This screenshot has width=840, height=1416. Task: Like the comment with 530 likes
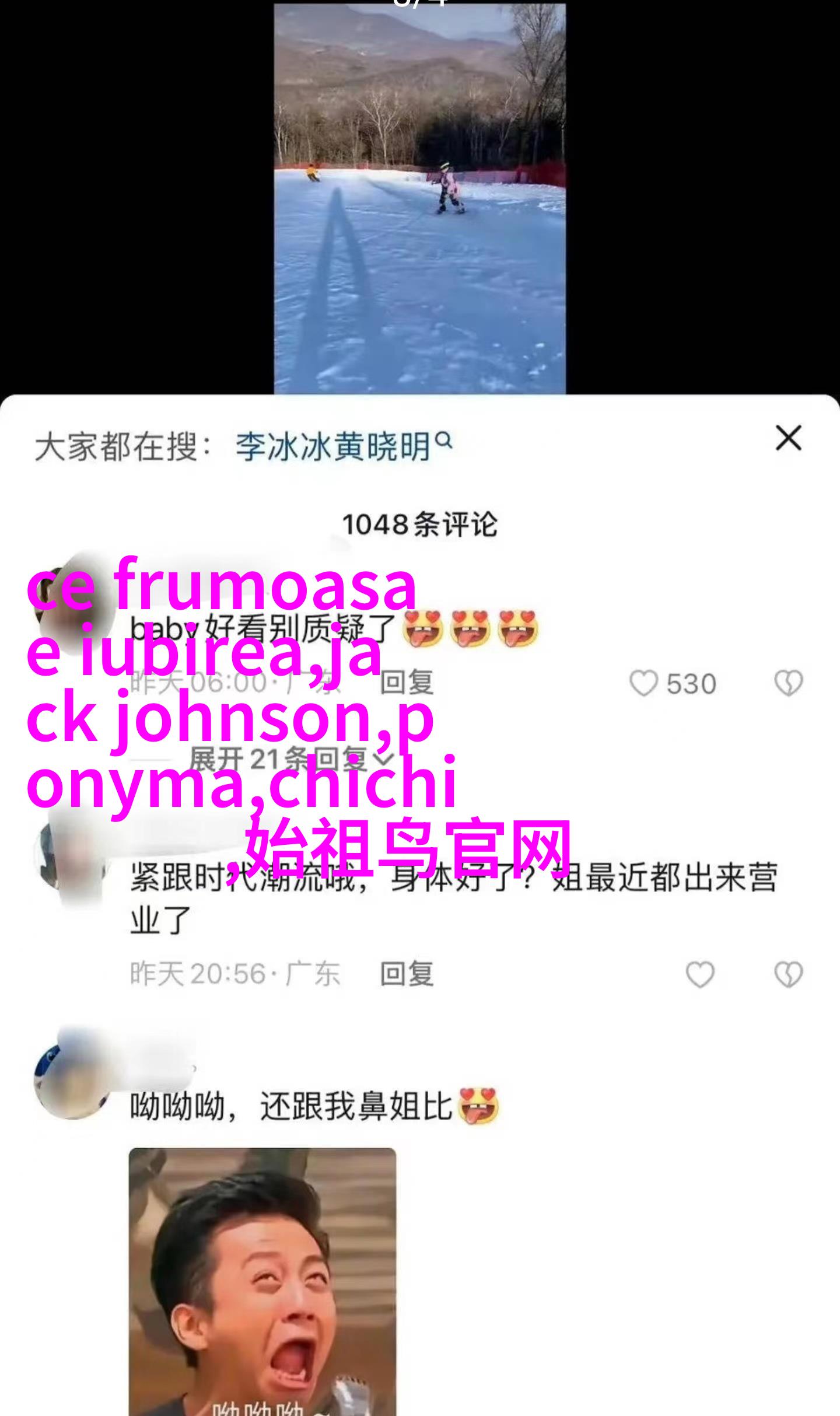coord(645,683)
